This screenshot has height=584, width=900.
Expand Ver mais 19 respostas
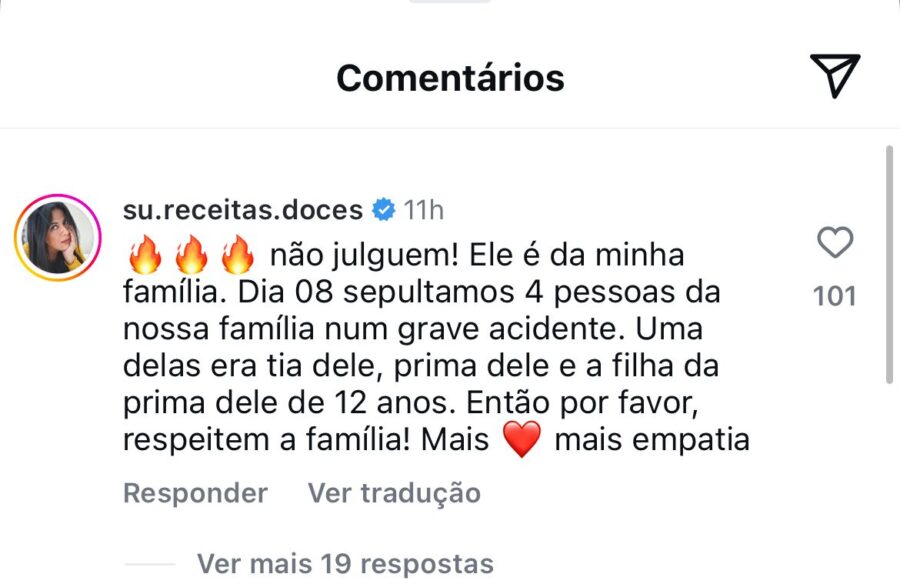345,564
